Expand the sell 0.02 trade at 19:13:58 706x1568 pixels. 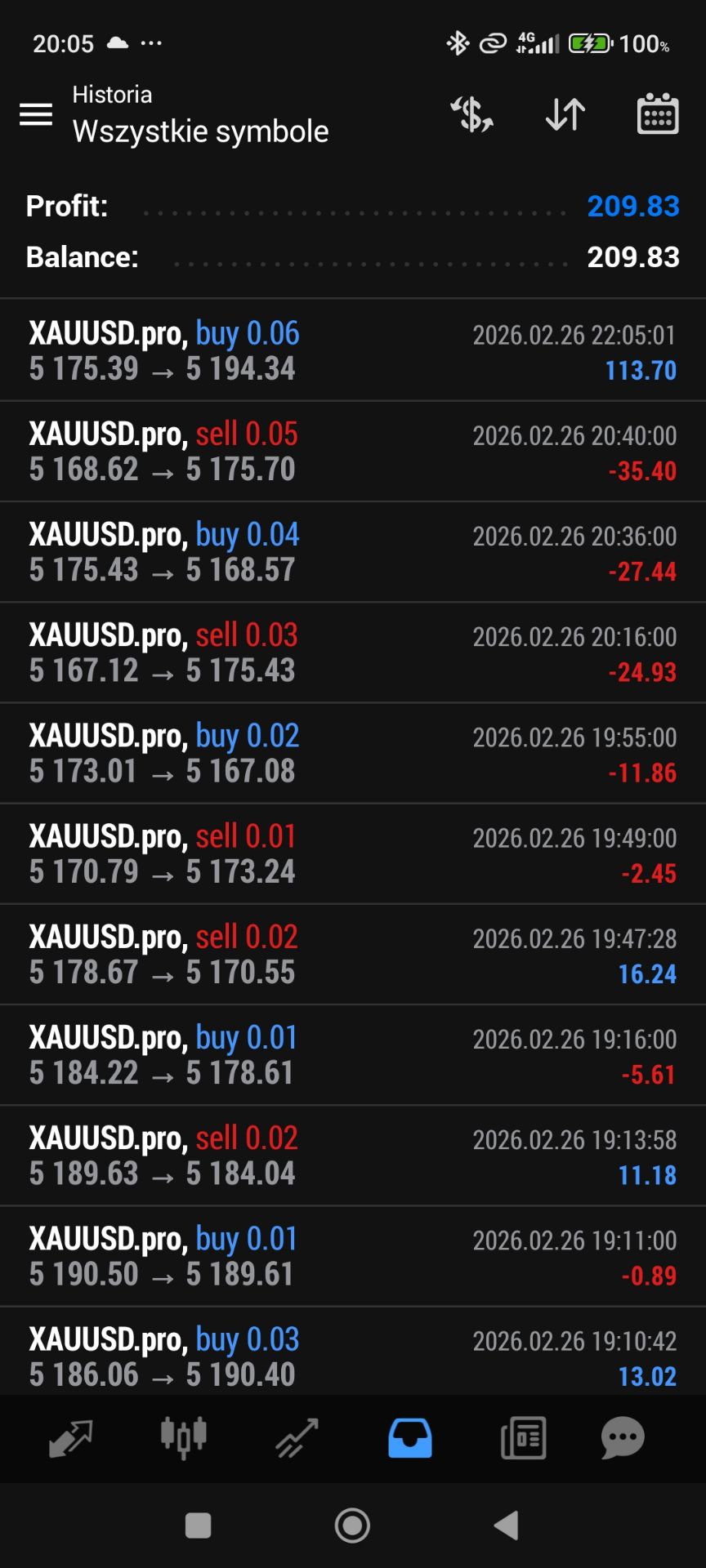coord(353,1156)
